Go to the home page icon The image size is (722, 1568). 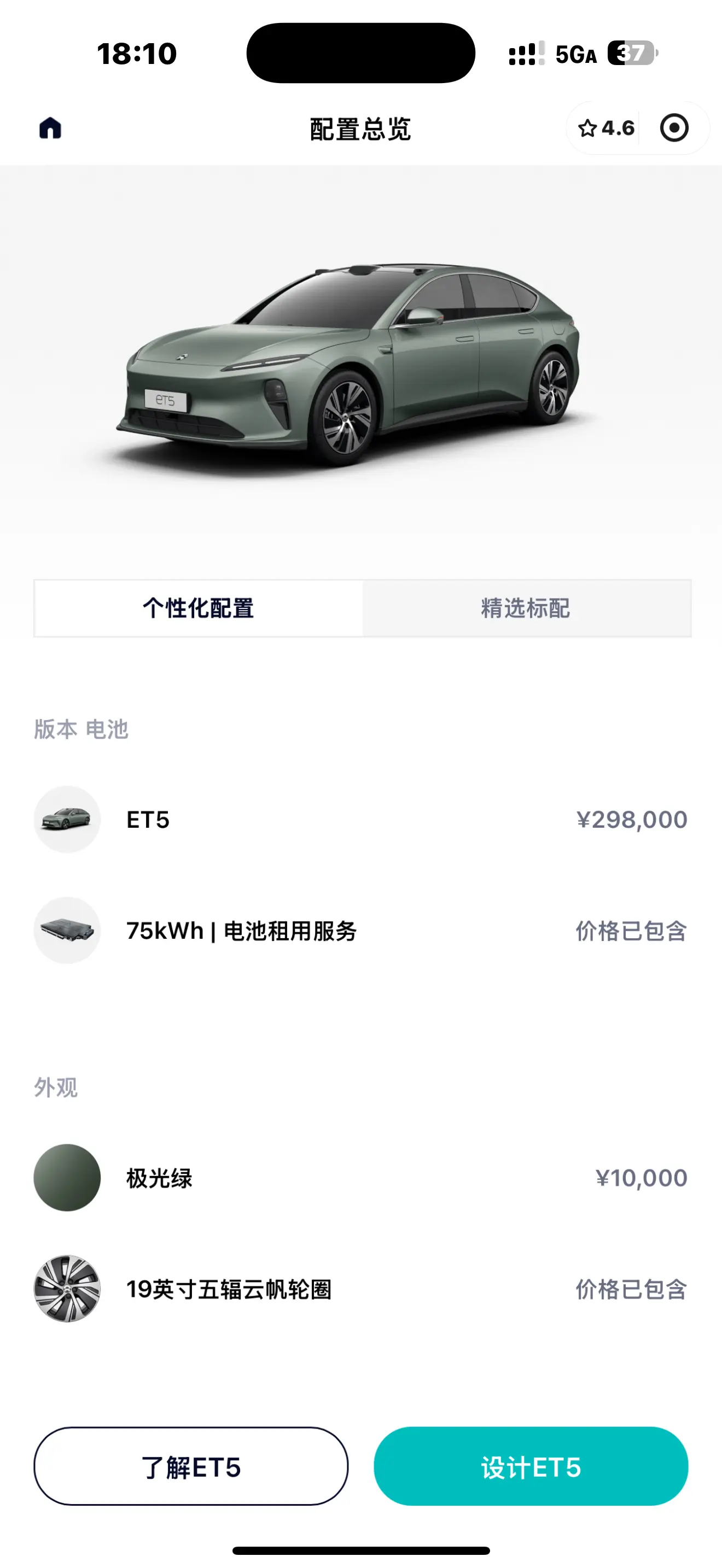[x=50, y=128]
